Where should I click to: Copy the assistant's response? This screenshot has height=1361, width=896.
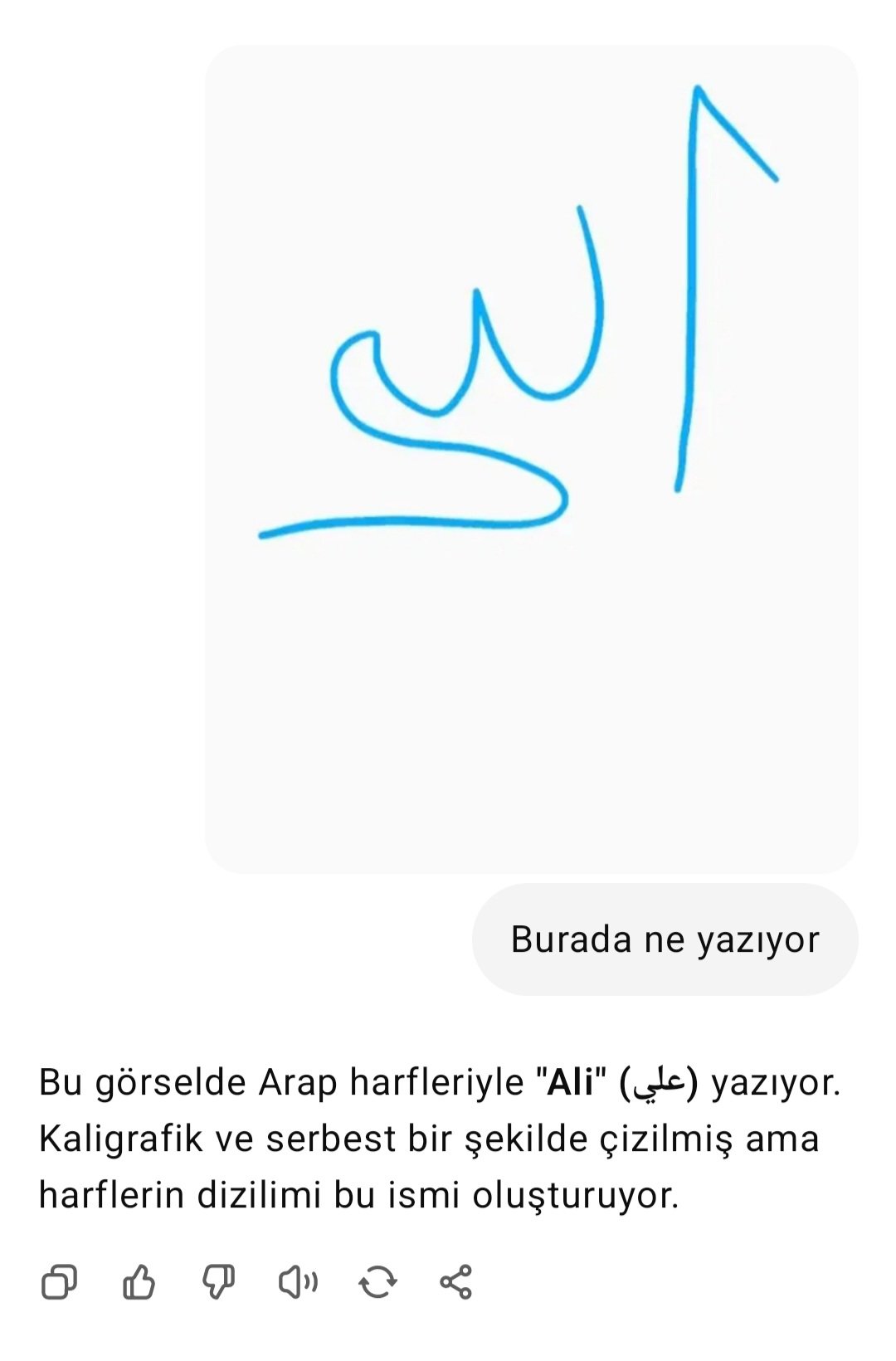point(59,1282)
